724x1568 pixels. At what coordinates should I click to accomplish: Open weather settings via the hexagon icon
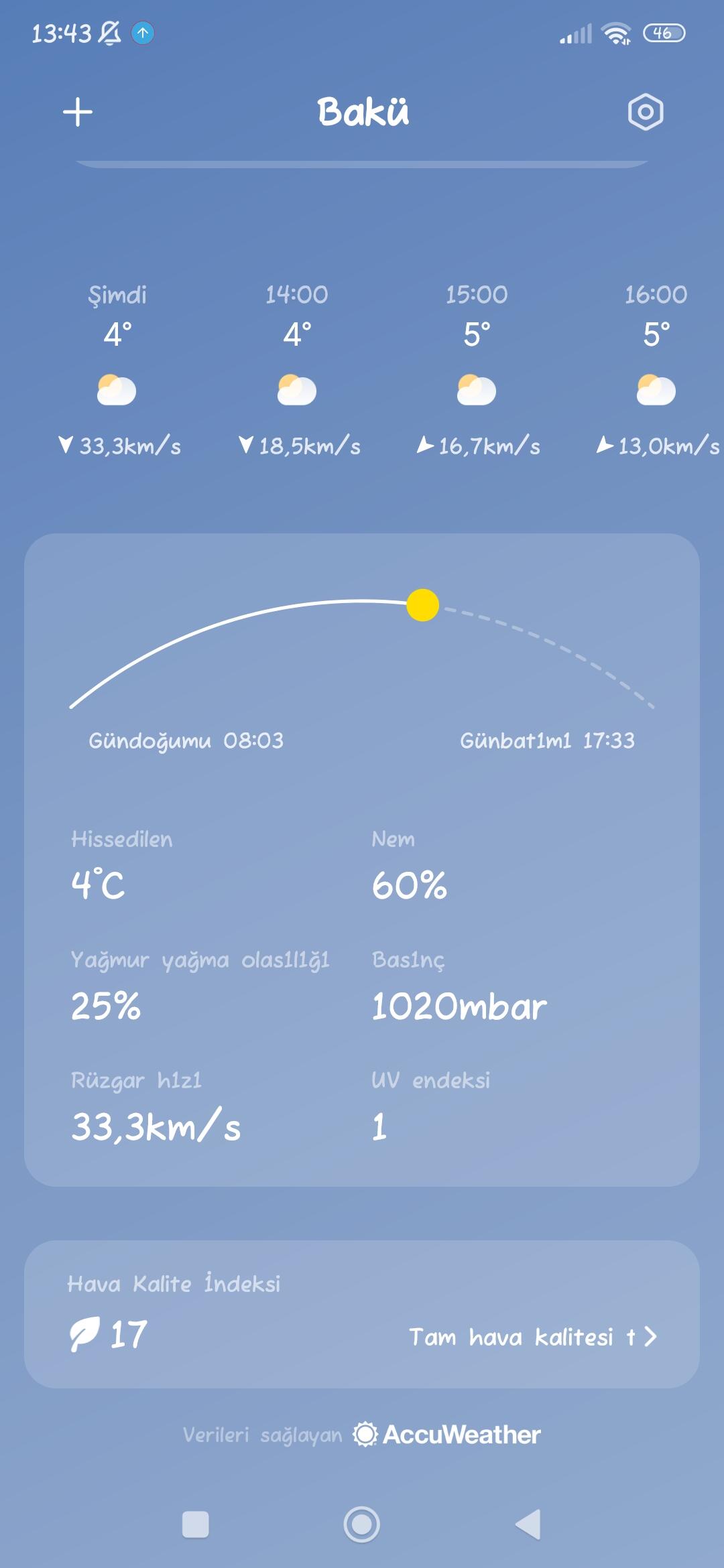[645, 112]
